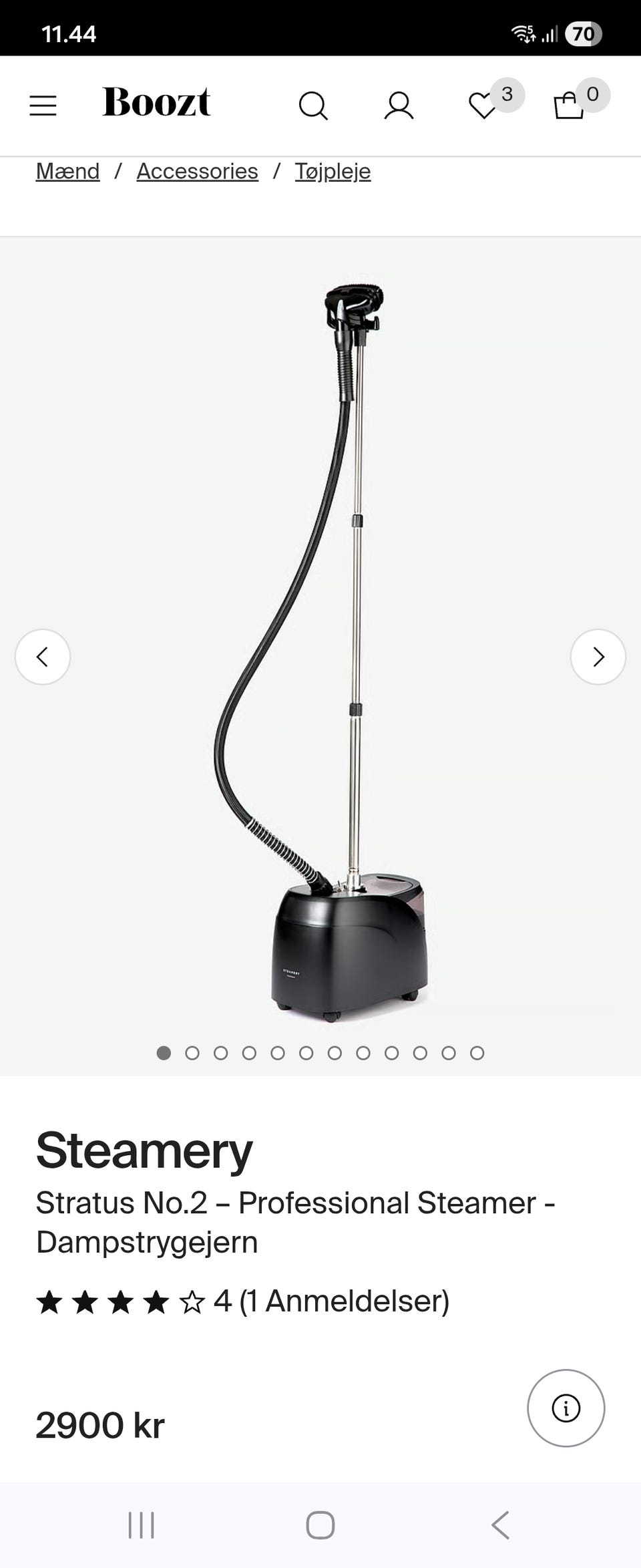
Task: Show the next product image
Action: pos(598,657)
